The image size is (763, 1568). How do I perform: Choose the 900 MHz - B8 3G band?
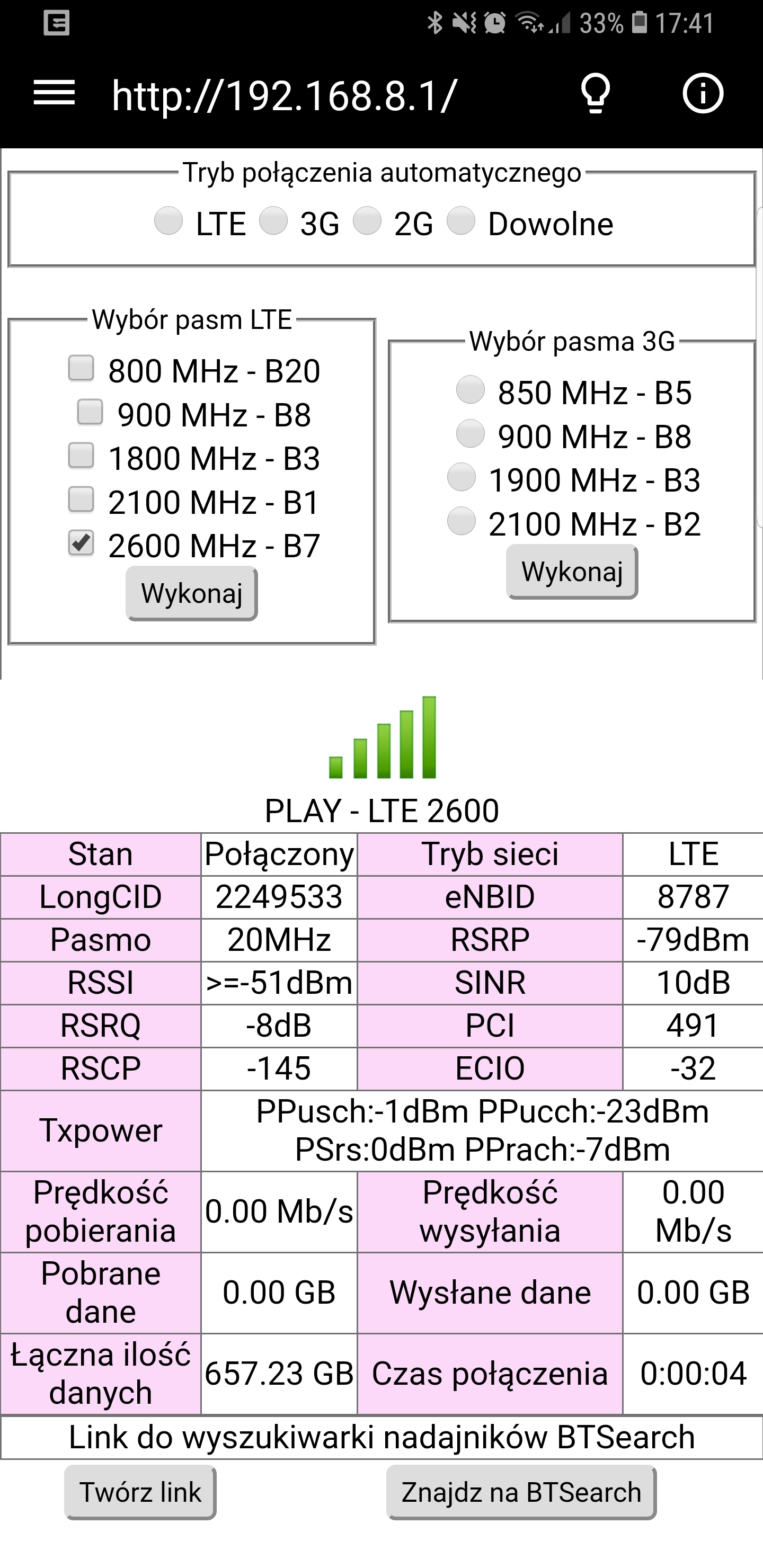471,433
